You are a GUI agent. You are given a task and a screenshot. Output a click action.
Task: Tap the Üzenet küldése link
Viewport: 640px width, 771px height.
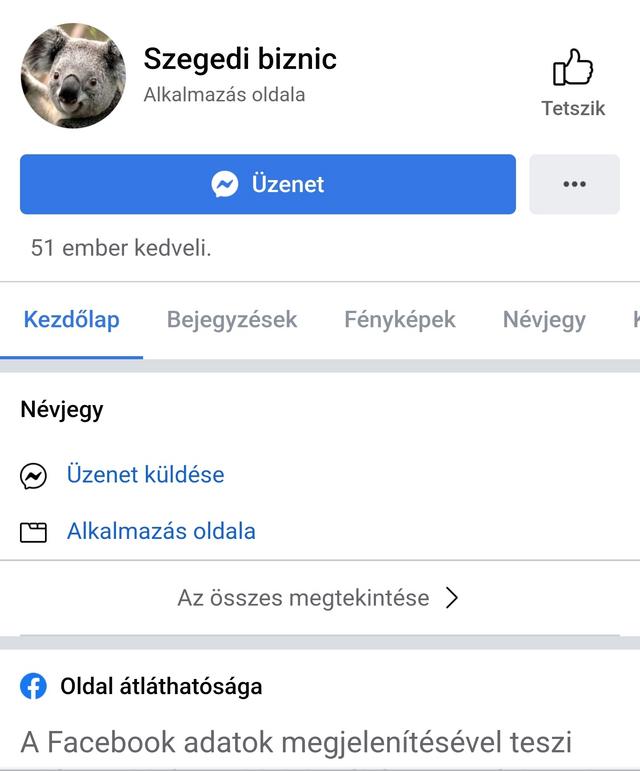[145, 475]
